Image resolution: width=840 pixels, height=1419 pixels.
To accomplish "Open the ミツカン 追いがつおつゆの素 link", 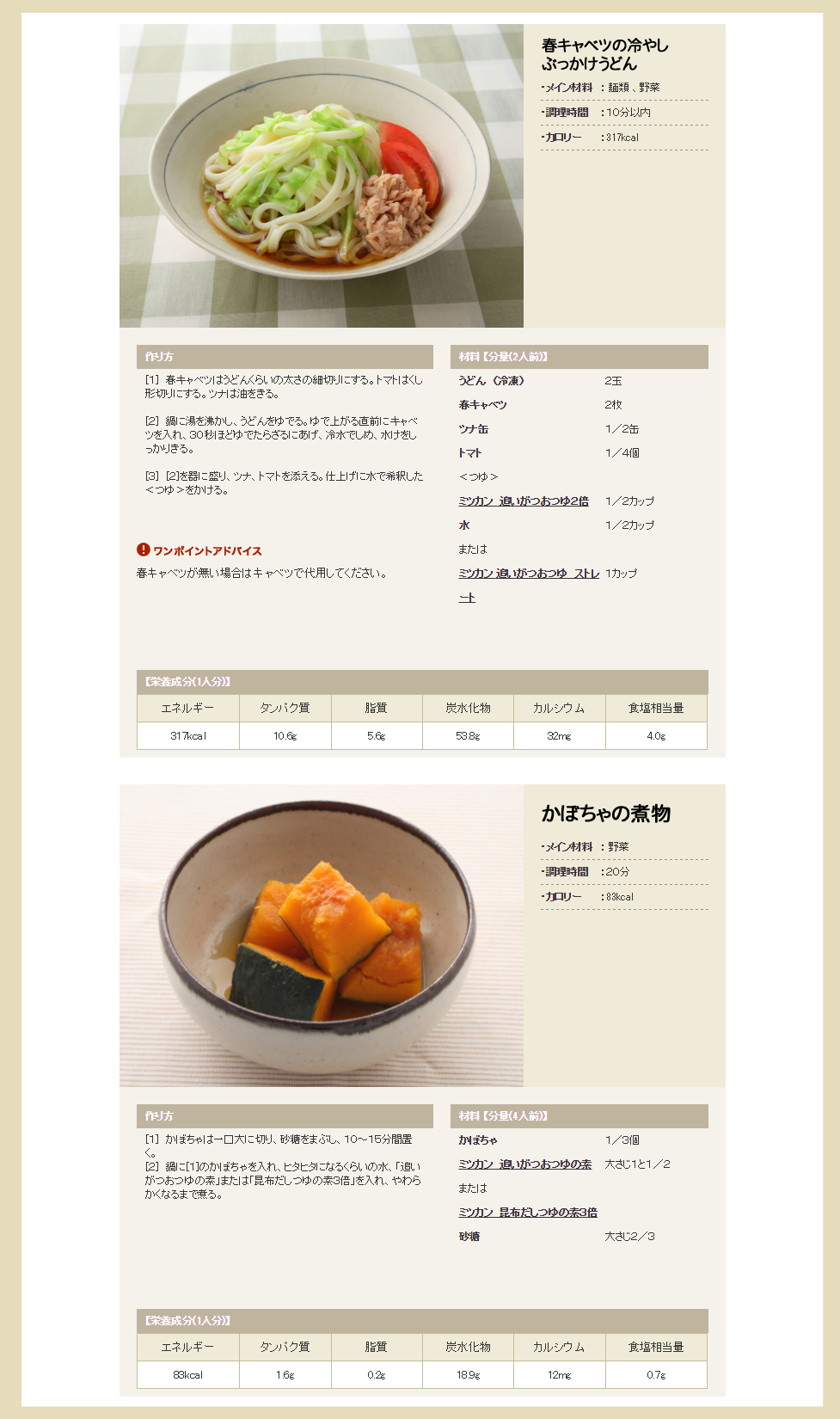I will 524,1164.
